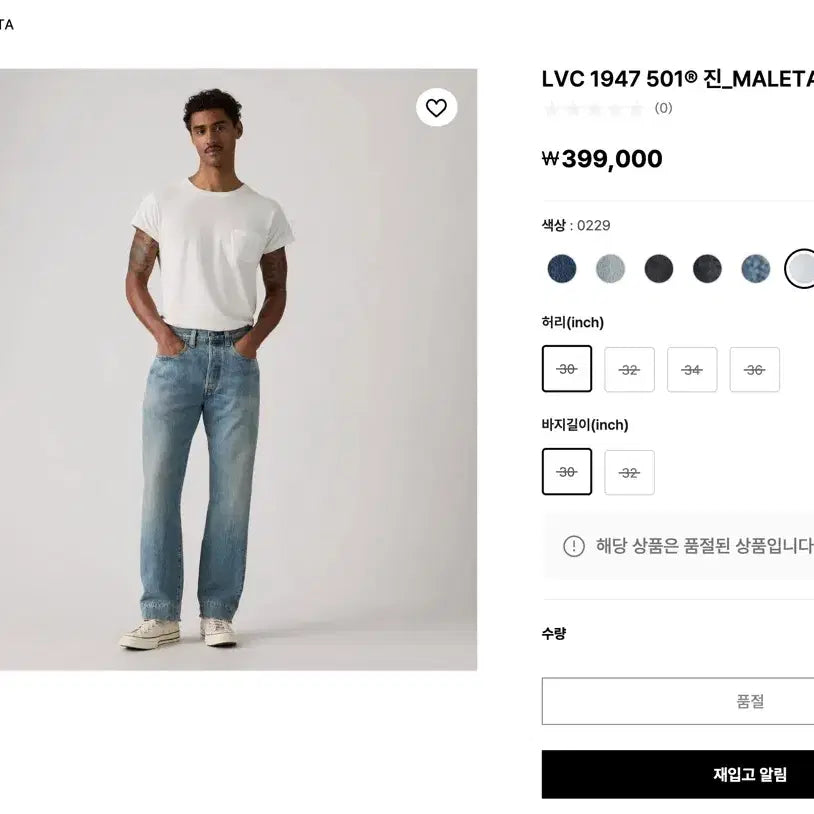This screenshot has height=814, width=814.
Task: Pick the light blue stonewash swatch before white
Action: click(755, 269)
